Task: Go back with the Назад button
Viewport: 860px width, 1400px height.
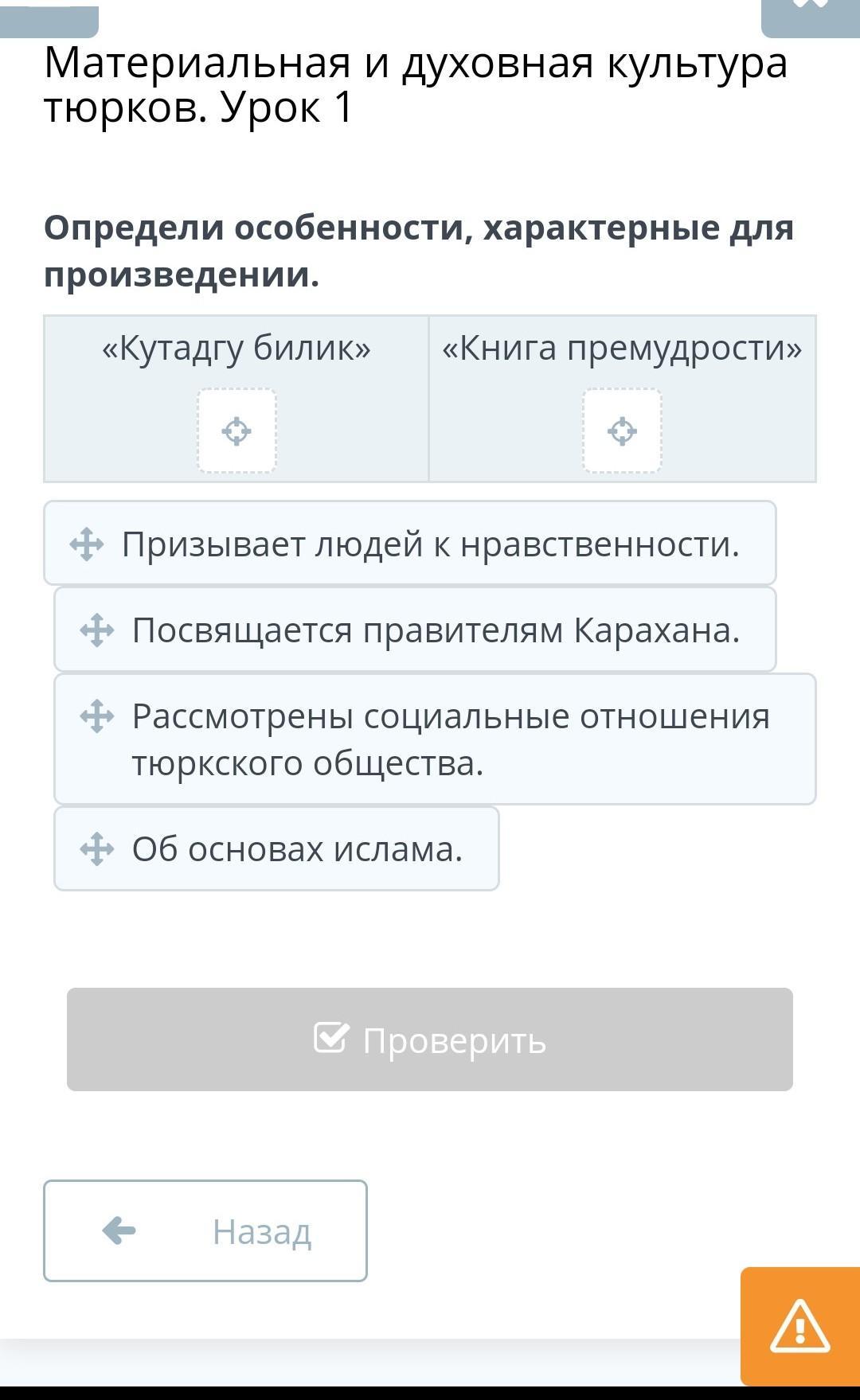Action: point(205,1231)
